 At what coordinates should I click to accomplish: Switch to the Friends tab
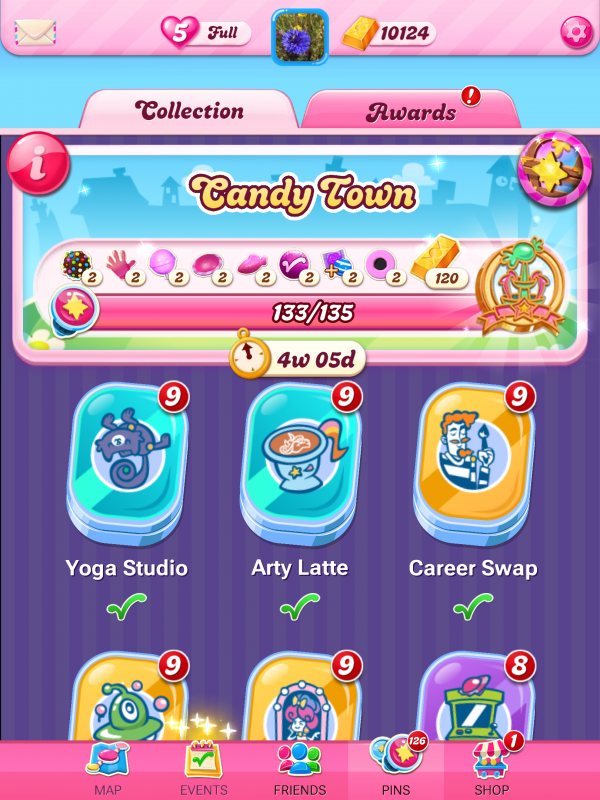click(300, 768)
